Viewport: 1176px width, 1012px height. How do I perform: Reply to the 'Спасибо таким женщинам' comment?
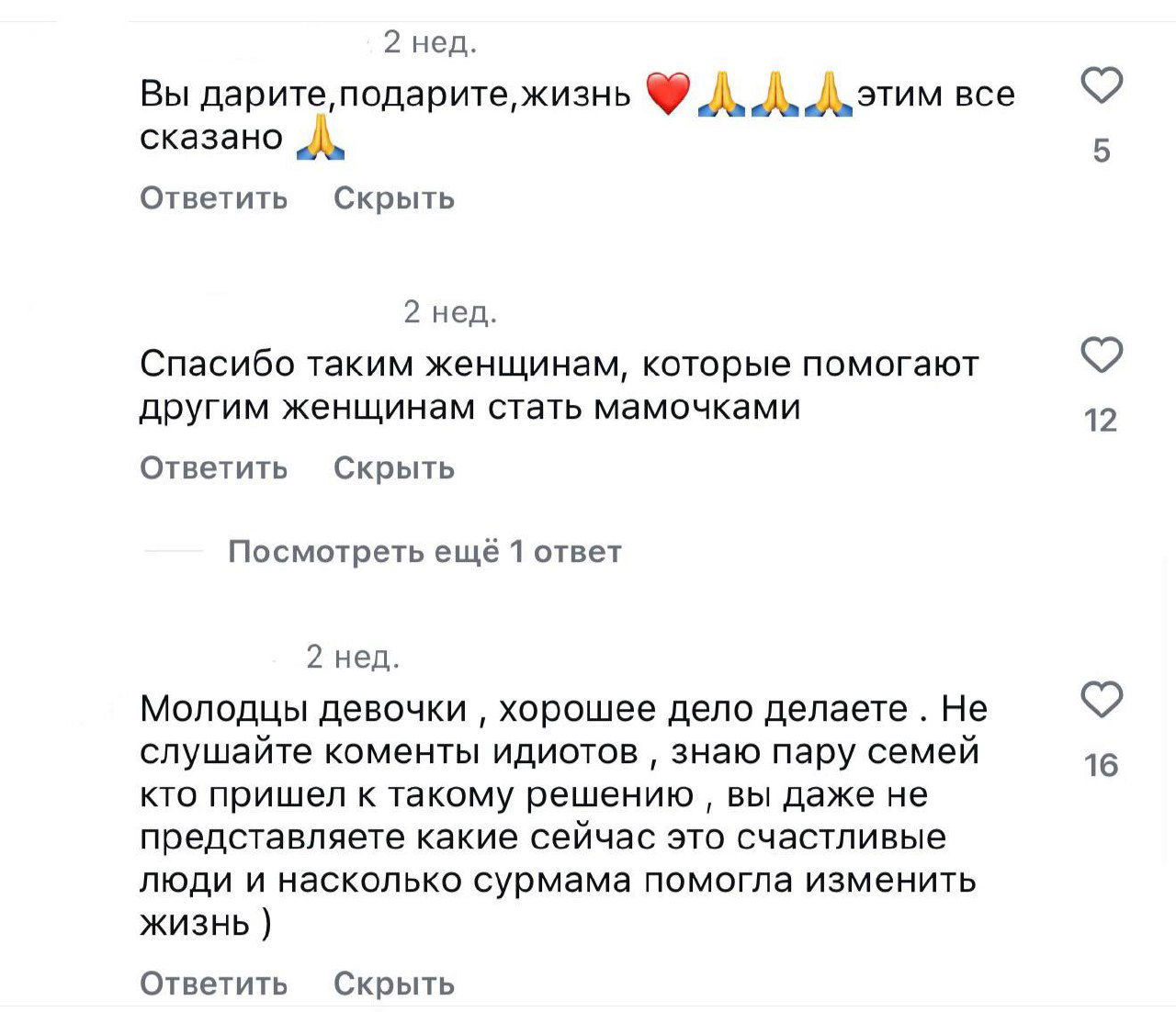point(213,468)
